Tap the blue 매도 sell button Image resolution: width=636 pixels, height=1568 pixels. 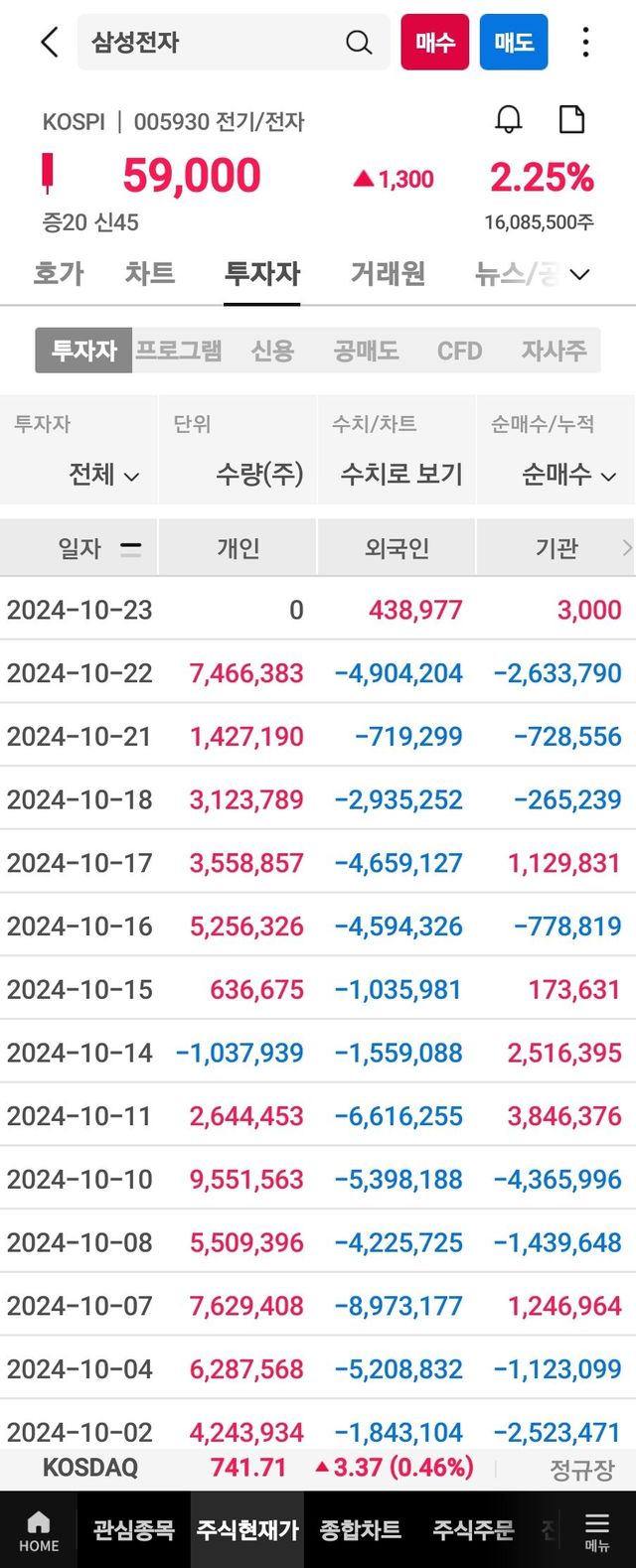(x=514, y=43)
